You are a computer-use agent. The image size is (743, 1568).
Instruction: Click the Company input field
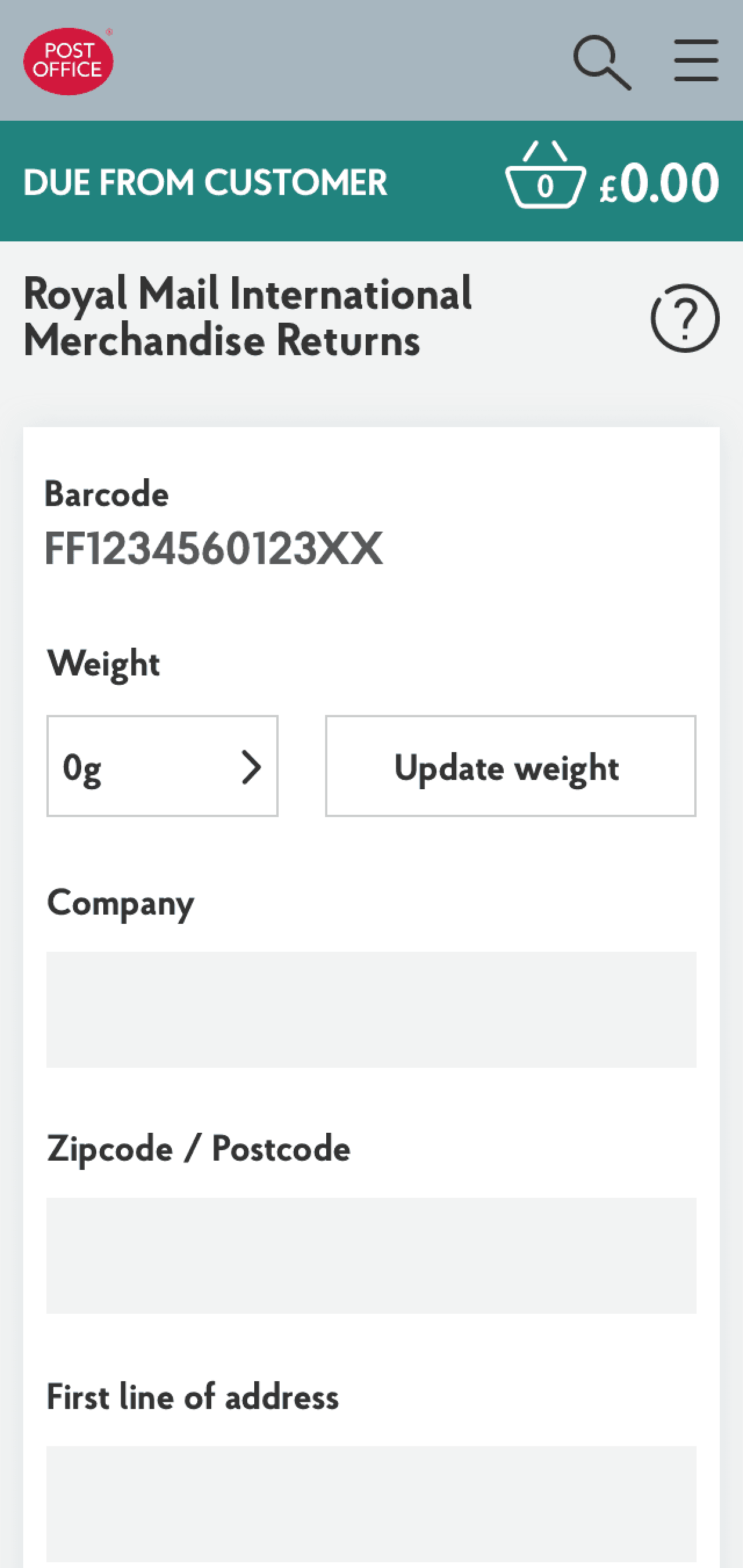pyautogui.click(x=371, y=1009)
